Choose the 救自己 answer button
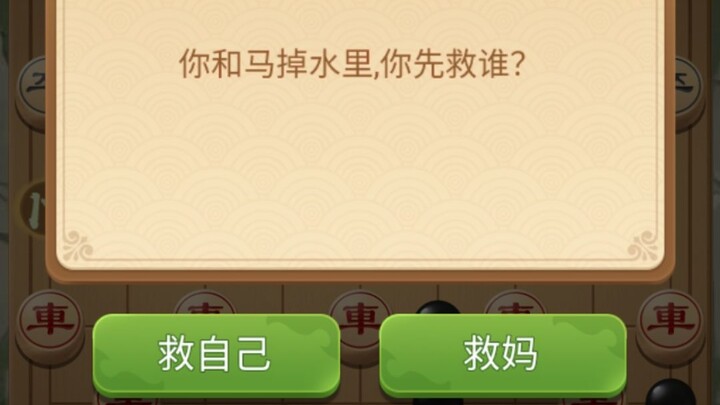The height and width of the screenshot is (405, 720). tap(216, 354)
